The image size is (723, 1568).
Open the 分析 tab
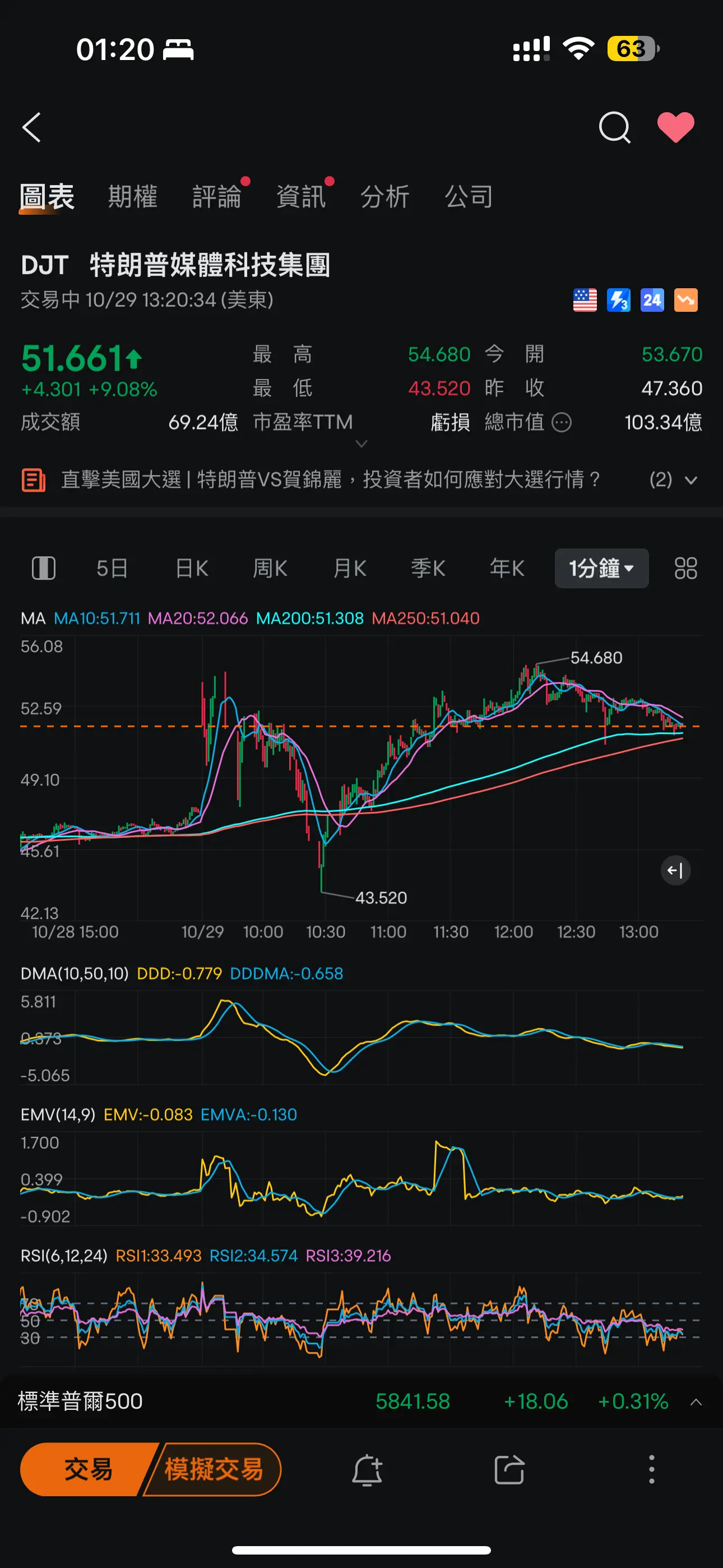coord(384,196)
